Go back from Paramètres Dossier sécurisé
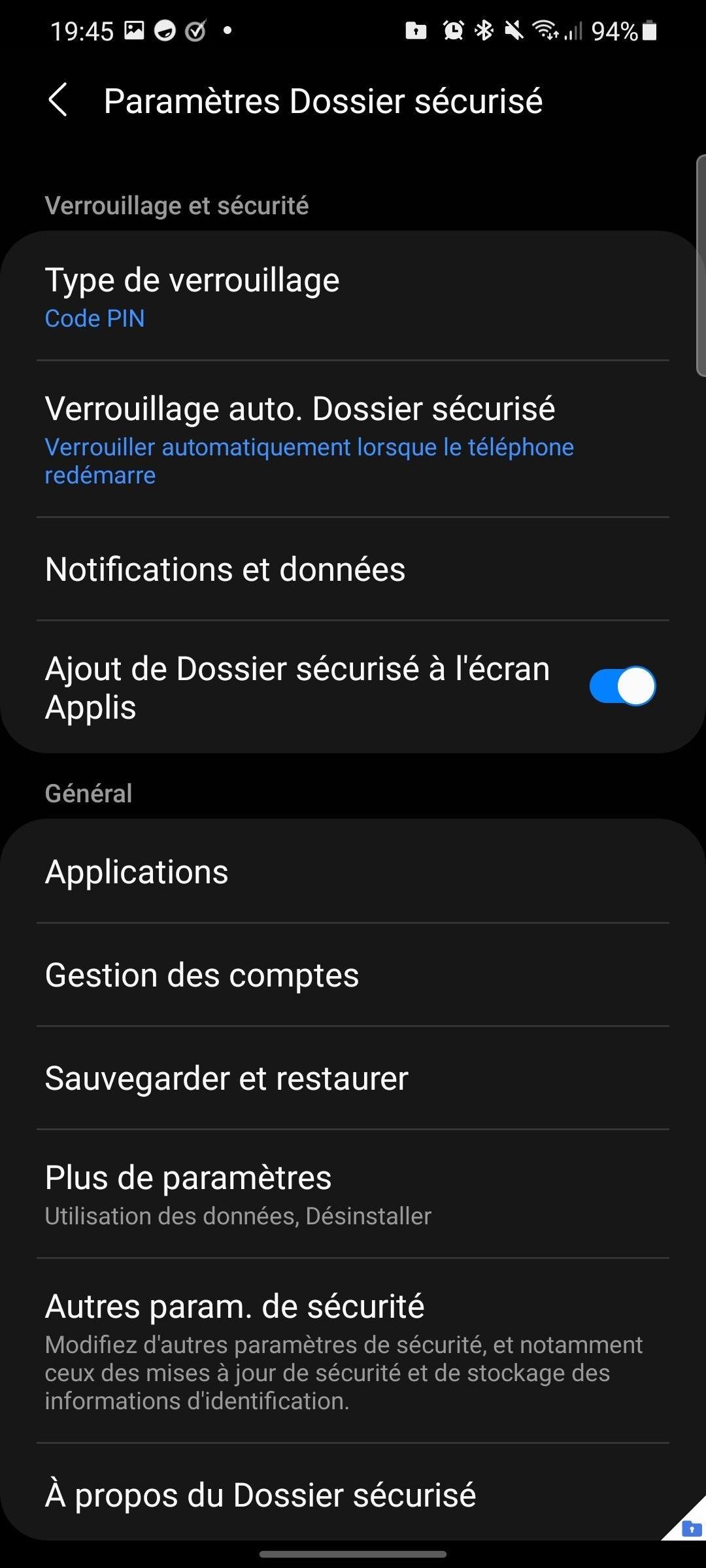Viewport: 706px width, 1568px height. pyautogui.click(x=58, y=101)
